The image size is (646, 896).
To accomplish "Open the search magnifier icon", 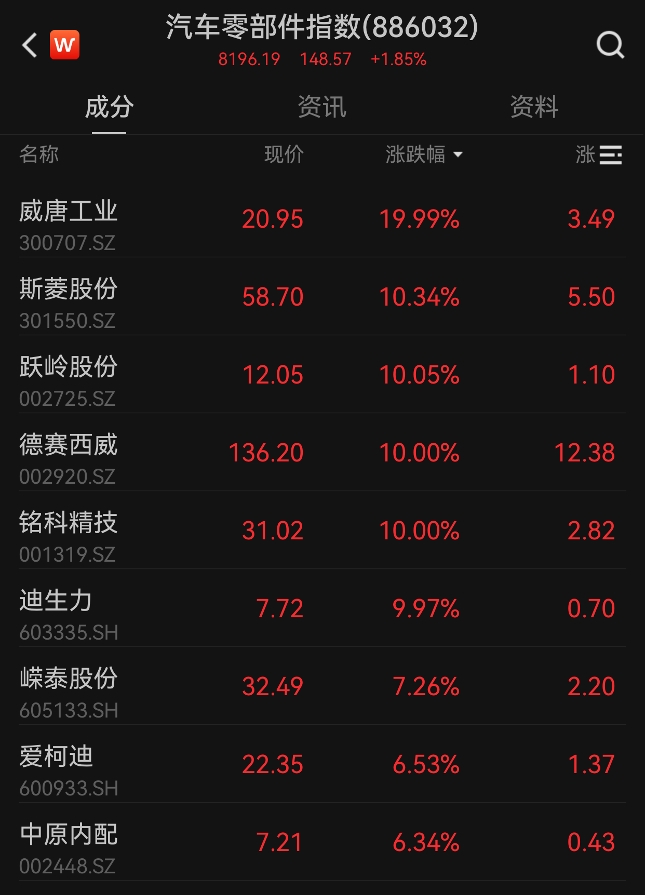I will point(610,45).
